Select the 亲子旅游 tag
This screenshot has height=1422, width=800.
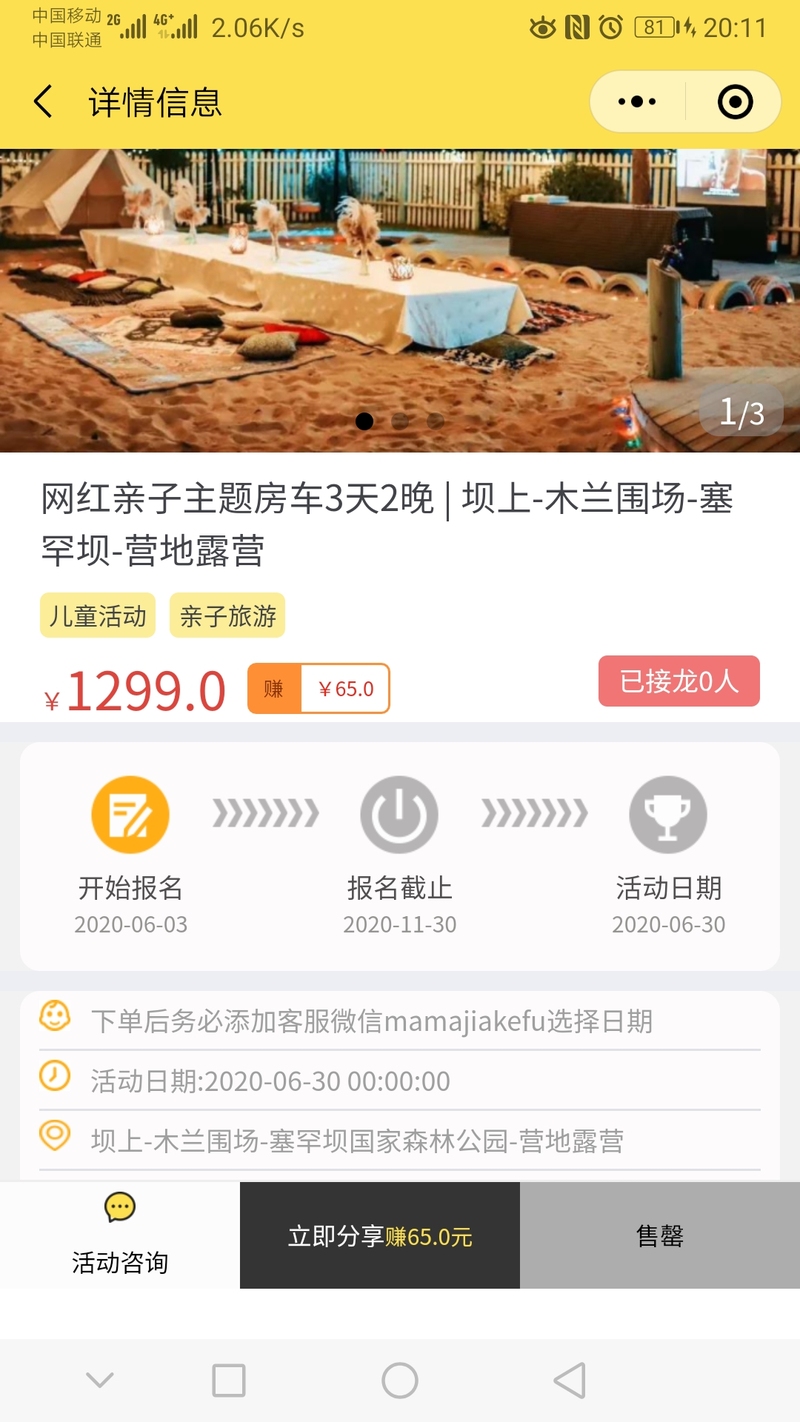coord(228,616)
